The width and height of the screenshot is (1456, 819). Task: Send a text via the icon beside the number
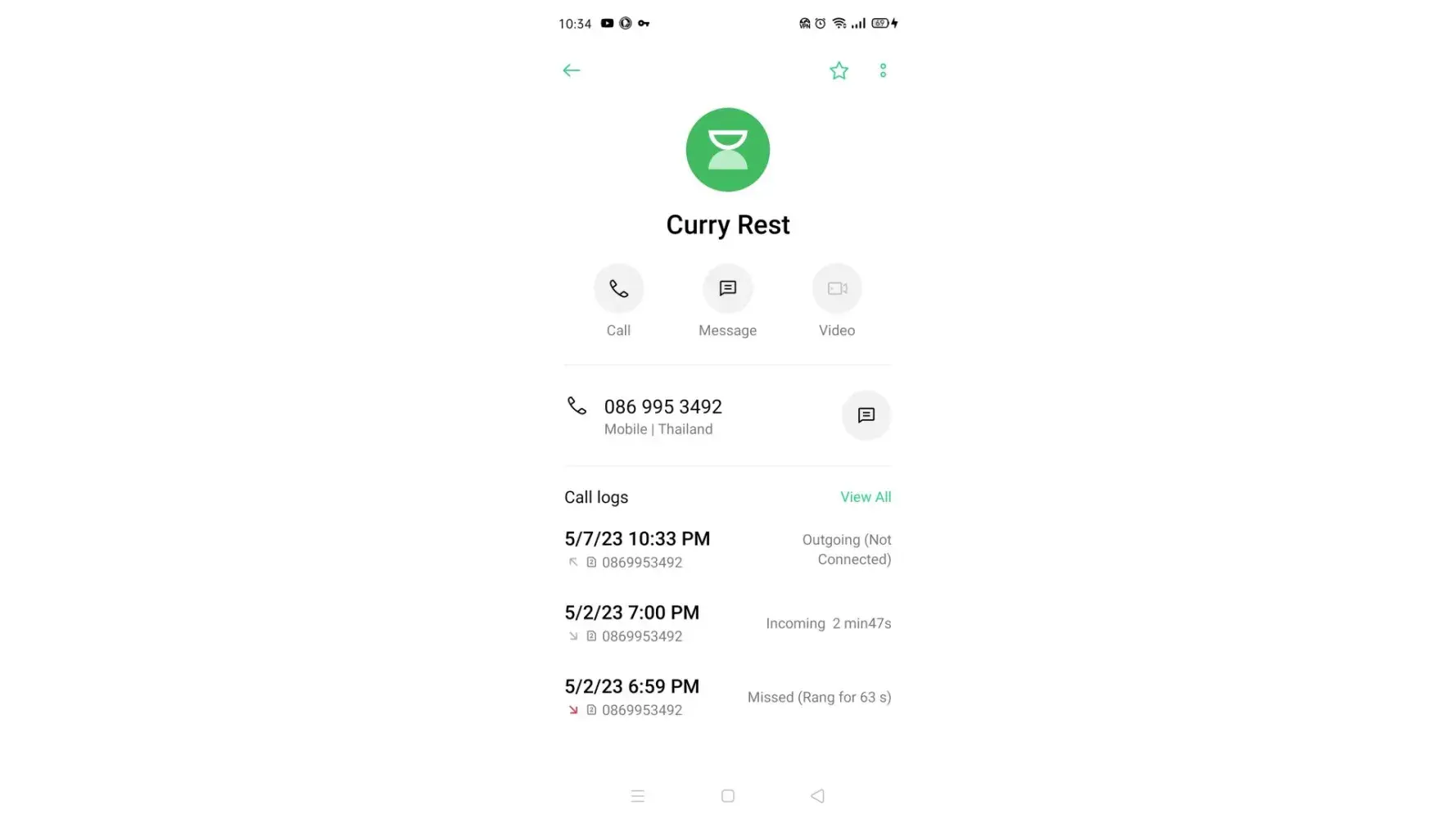coord(866,416)
